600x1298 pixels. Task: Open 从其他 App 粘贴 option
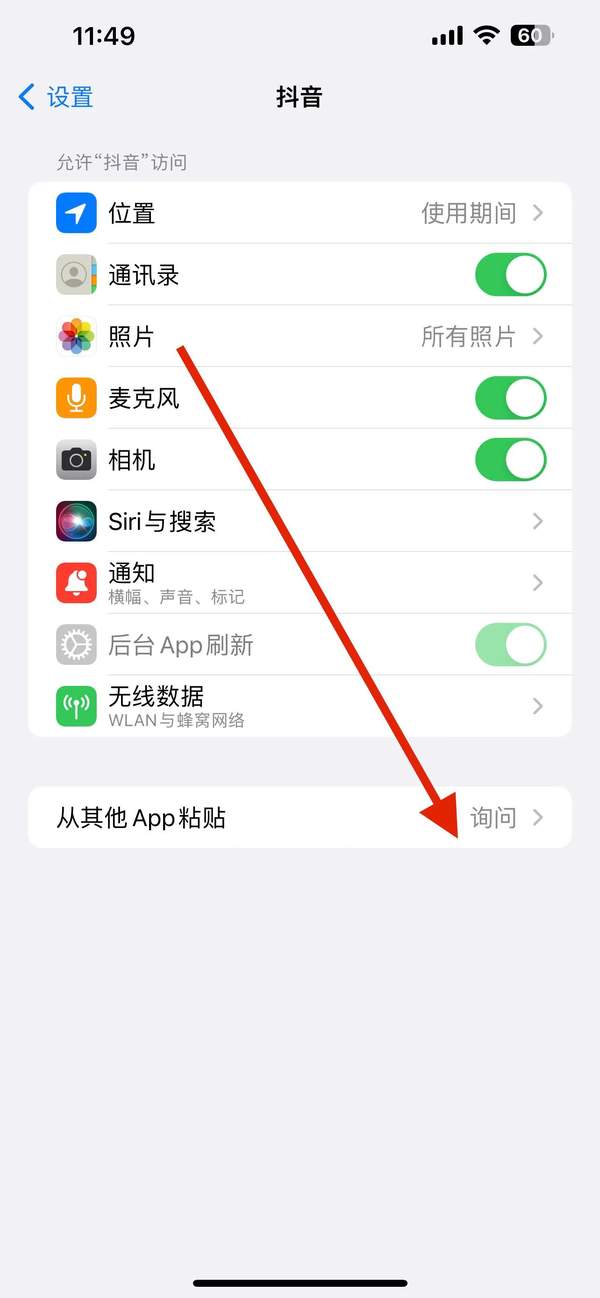click(300, 818)
